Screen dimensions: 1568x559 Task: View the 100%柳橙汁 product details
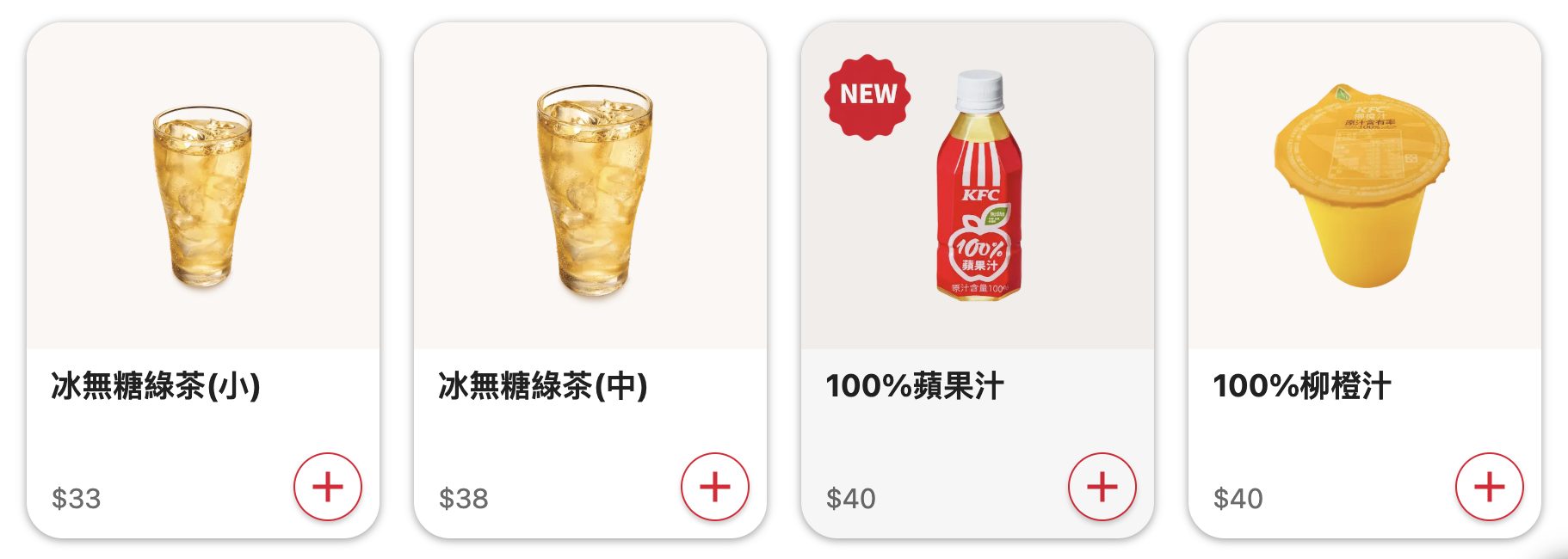pos(1364,198)
